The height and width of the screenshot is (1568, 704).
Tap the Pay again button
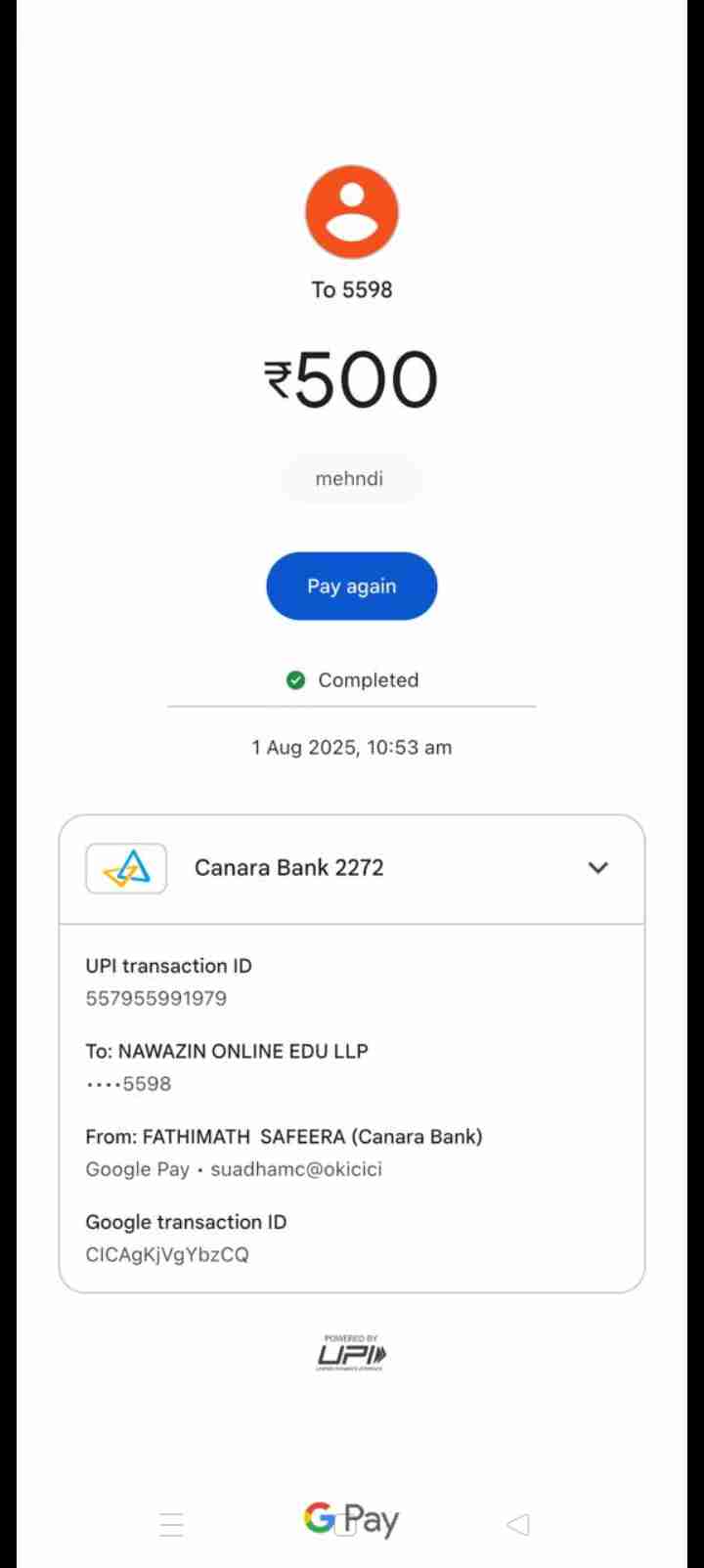click(x=351, y=587)
